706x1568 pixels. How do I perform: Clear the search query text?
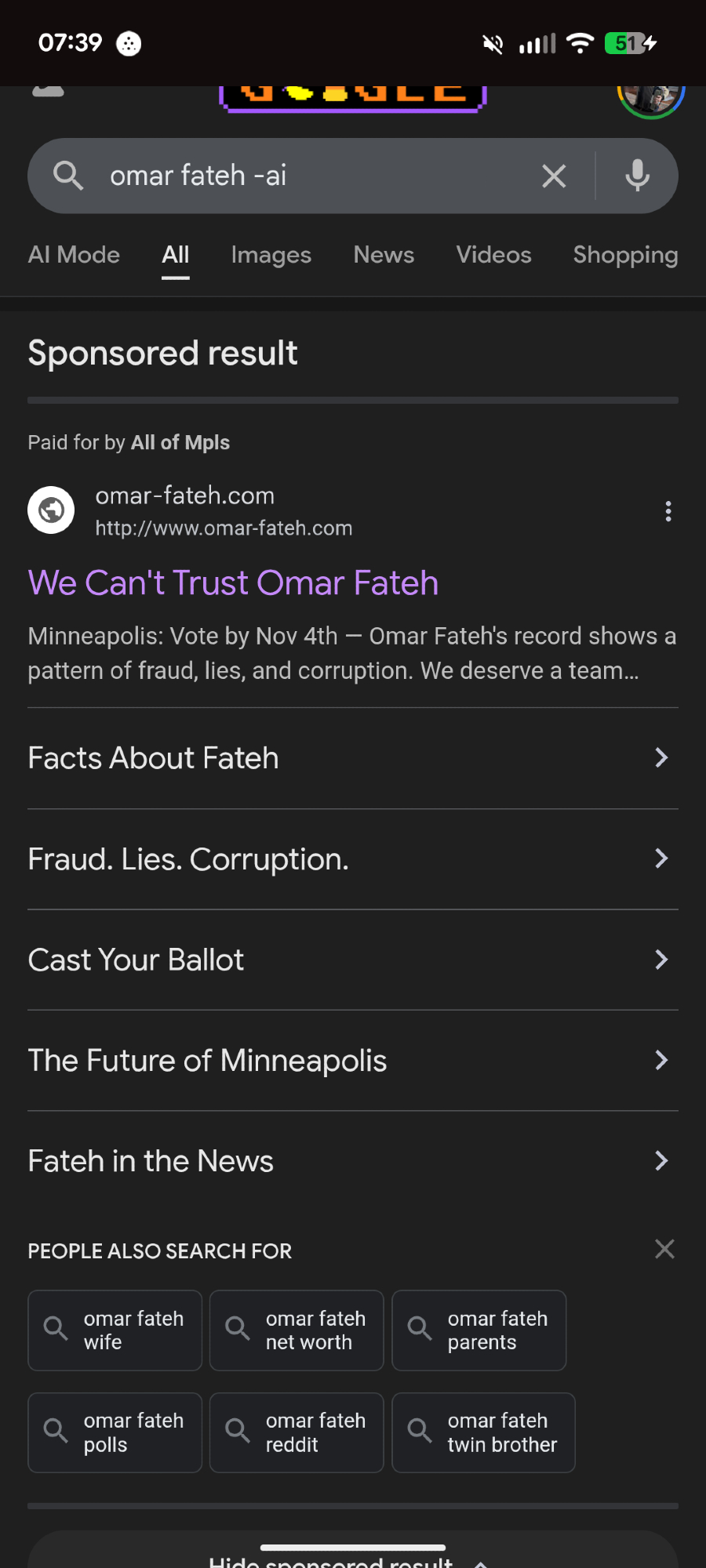[554, 176]
